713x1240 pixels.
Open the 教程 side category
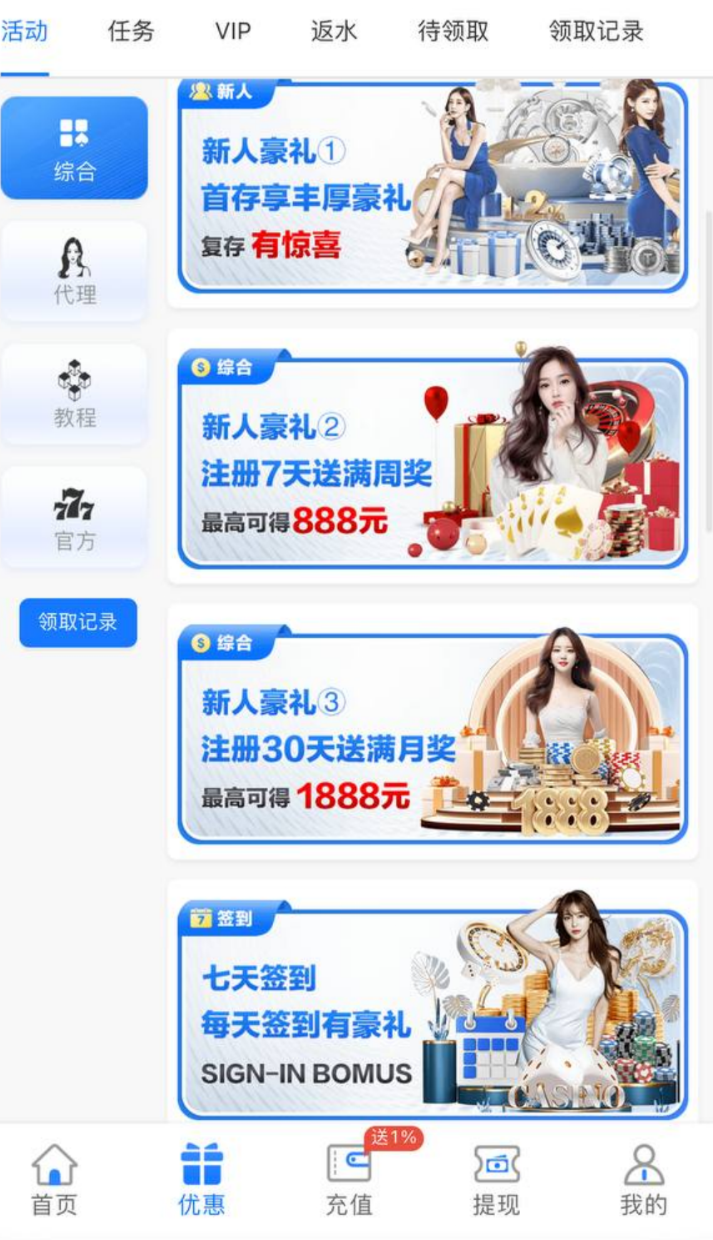pos(75,394)
